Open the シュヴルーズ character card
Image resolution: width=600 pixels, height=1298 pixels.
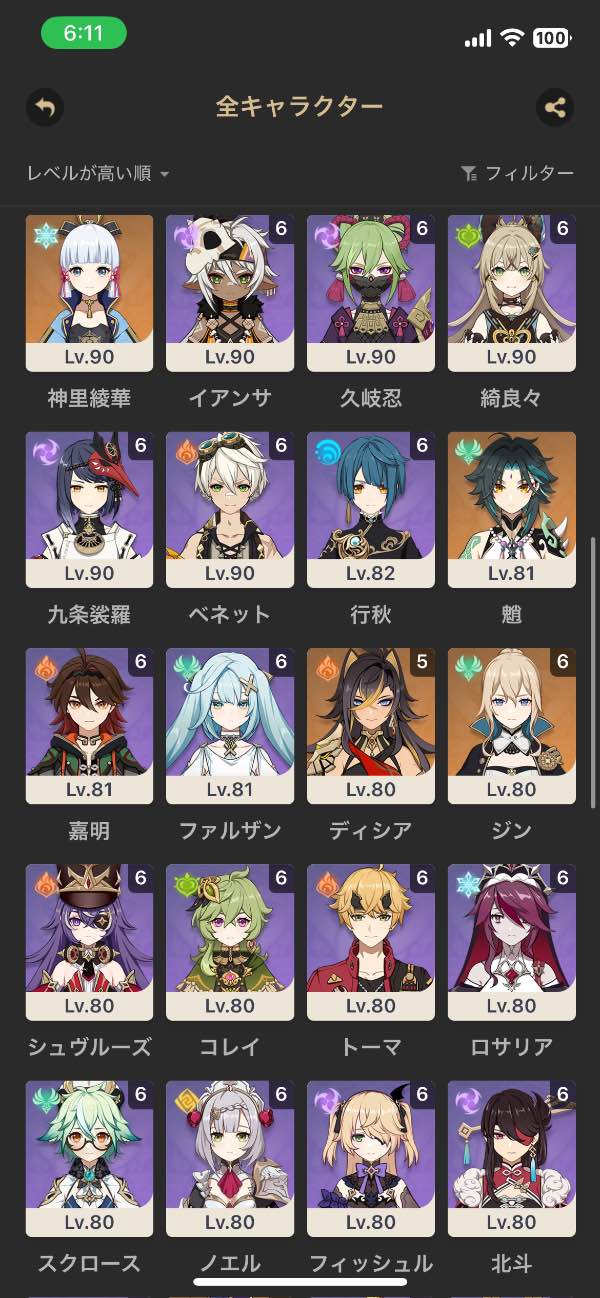(89, 941)
